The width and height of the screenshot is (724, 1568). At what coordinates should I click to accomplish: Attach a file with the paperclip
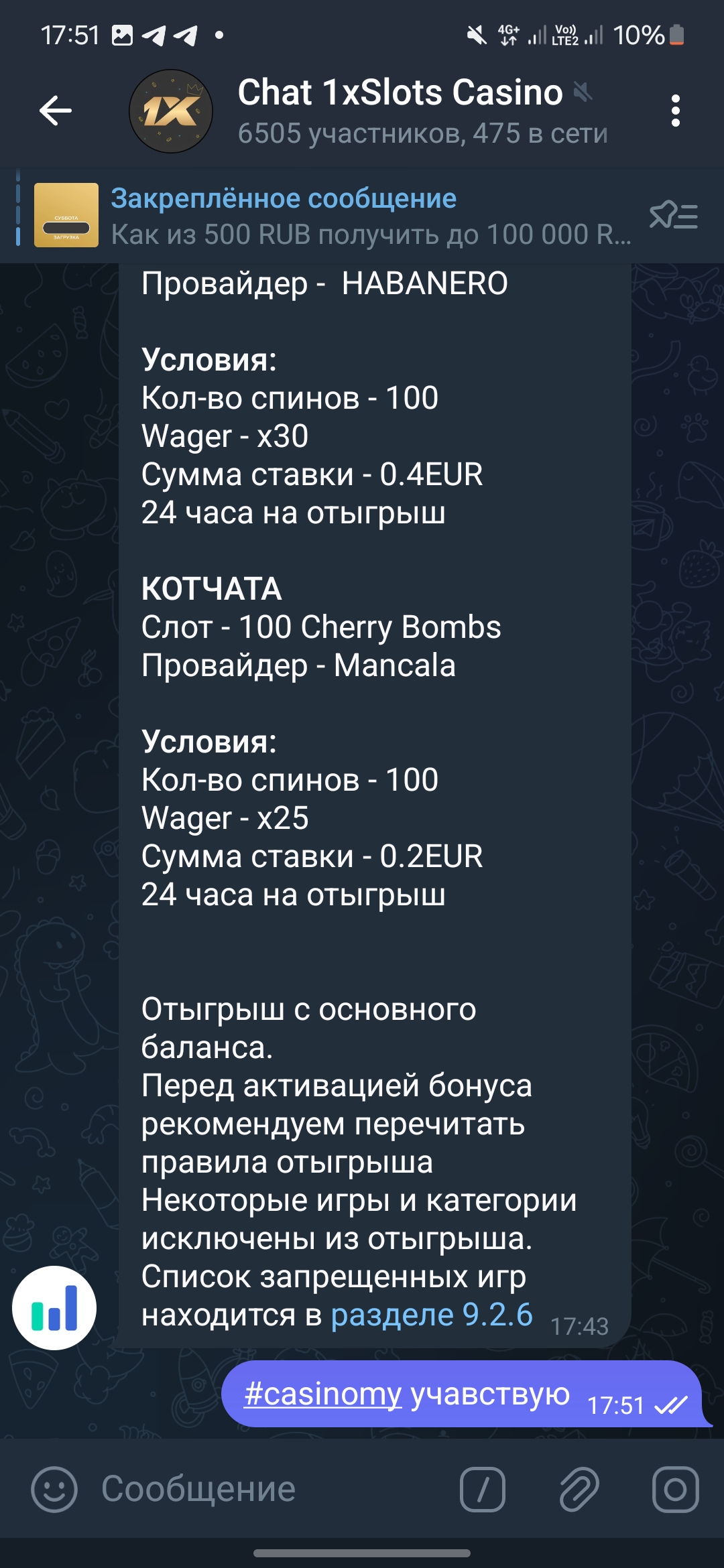pyautogui.click(x=579, y=1490)
